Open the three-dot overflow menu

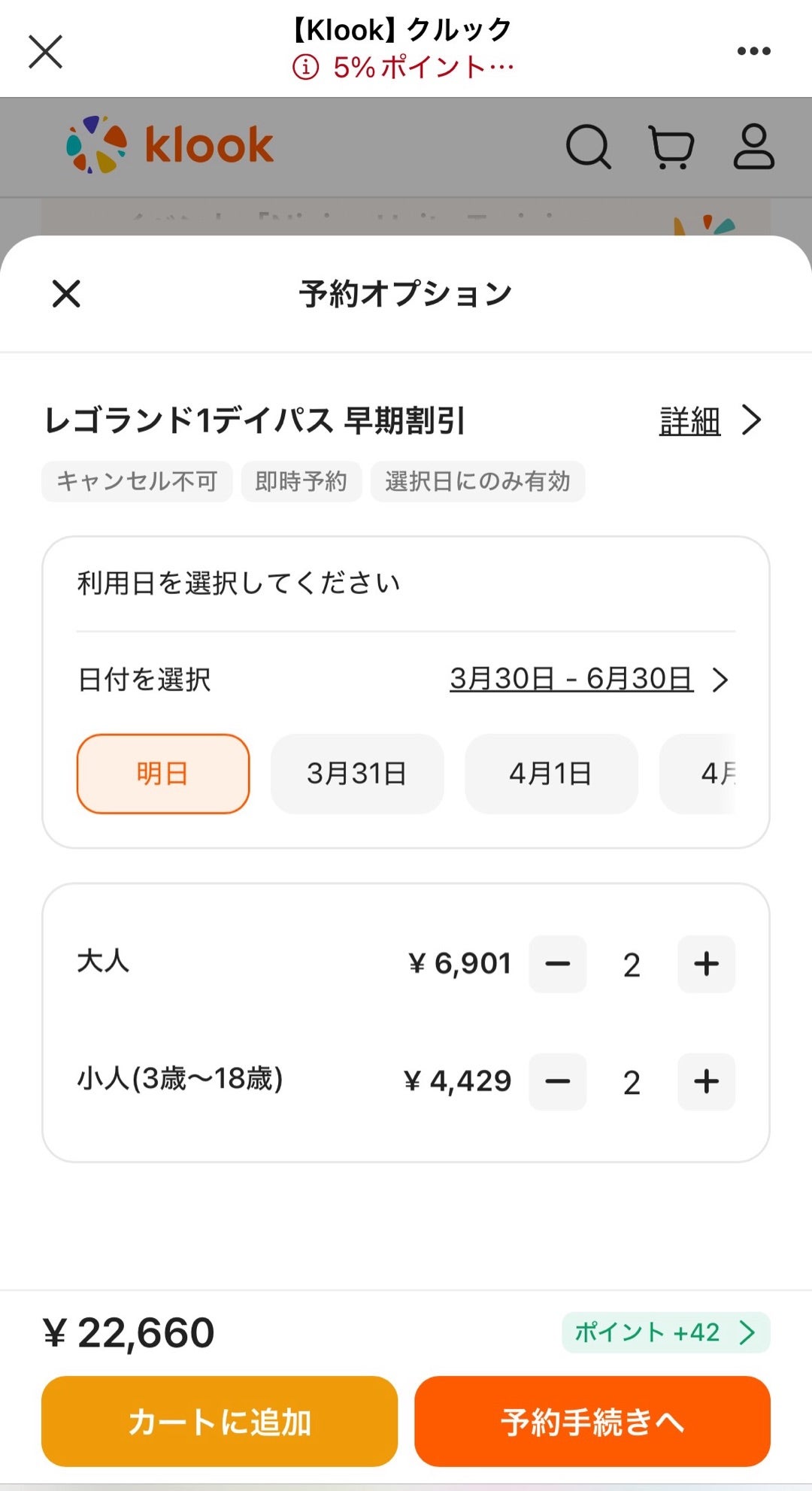click(753, 51)
